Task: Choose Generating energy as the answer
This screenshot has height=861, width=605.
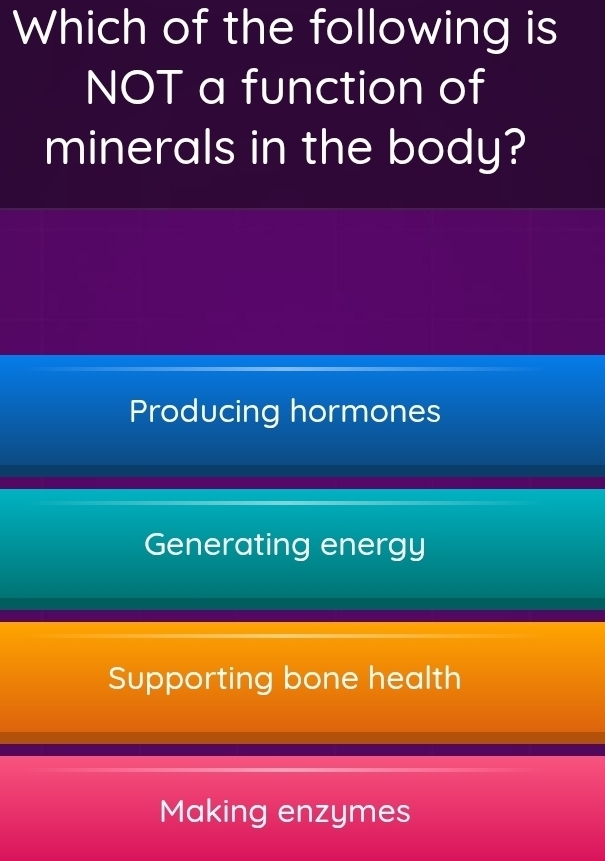Action: pyautogui.click(x=285, y=546)
